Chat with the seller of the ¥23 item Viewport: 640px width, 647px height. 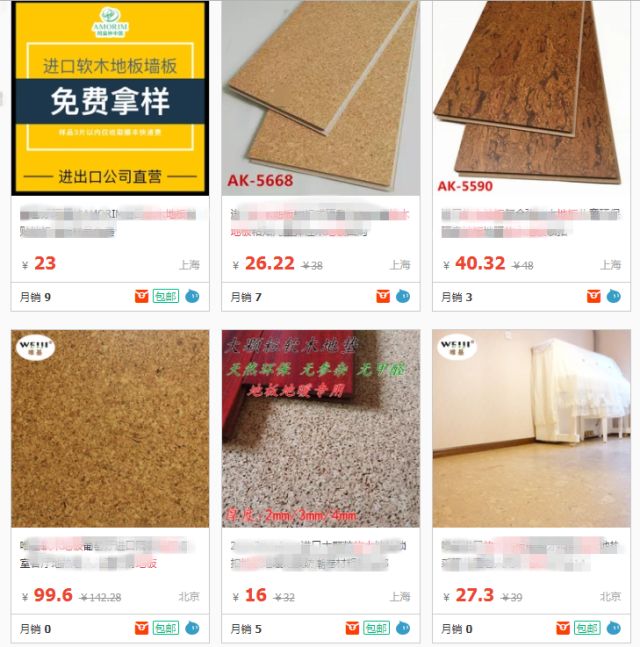192,297
